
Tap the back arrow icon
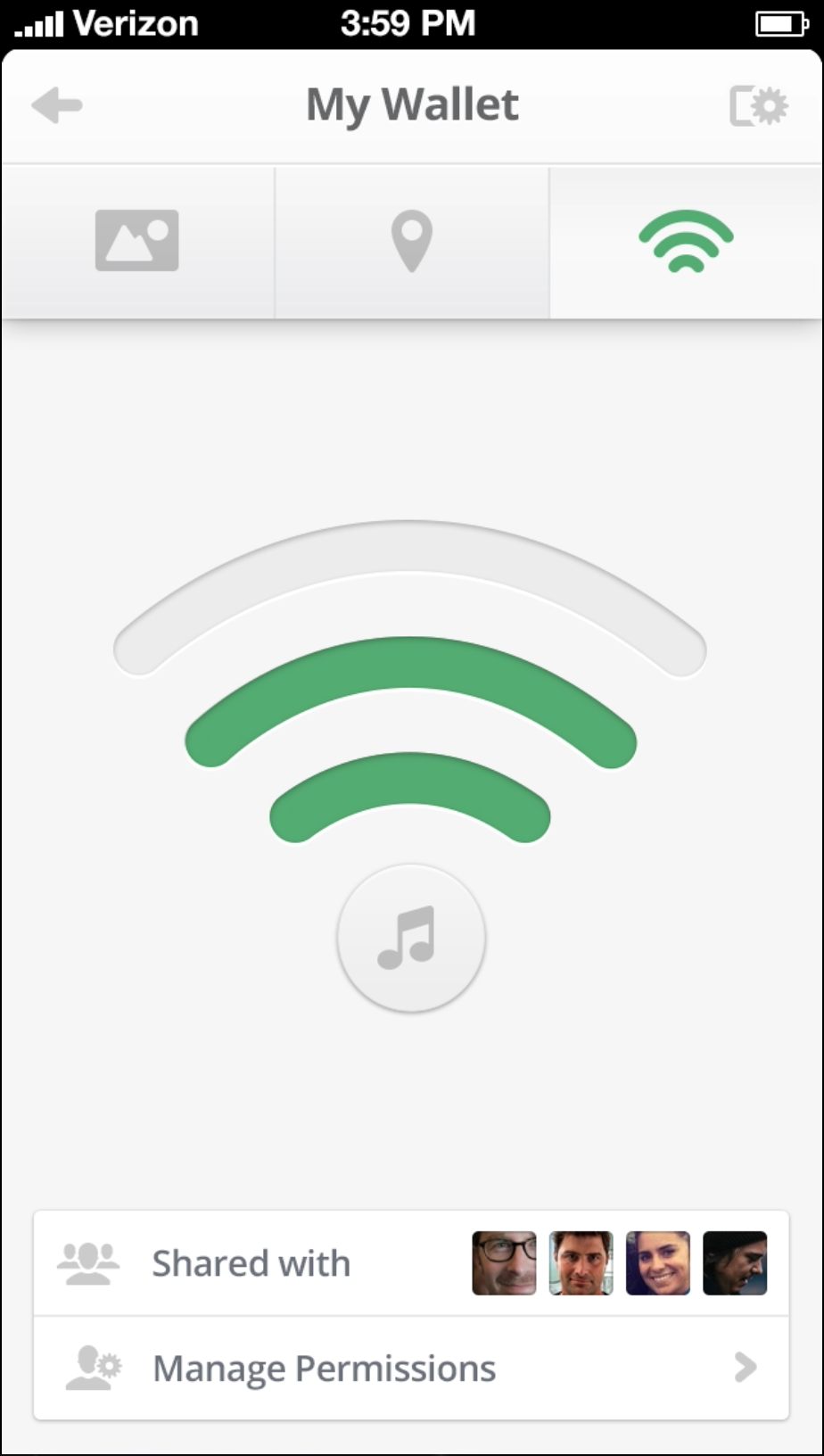[x=56, y=103]
